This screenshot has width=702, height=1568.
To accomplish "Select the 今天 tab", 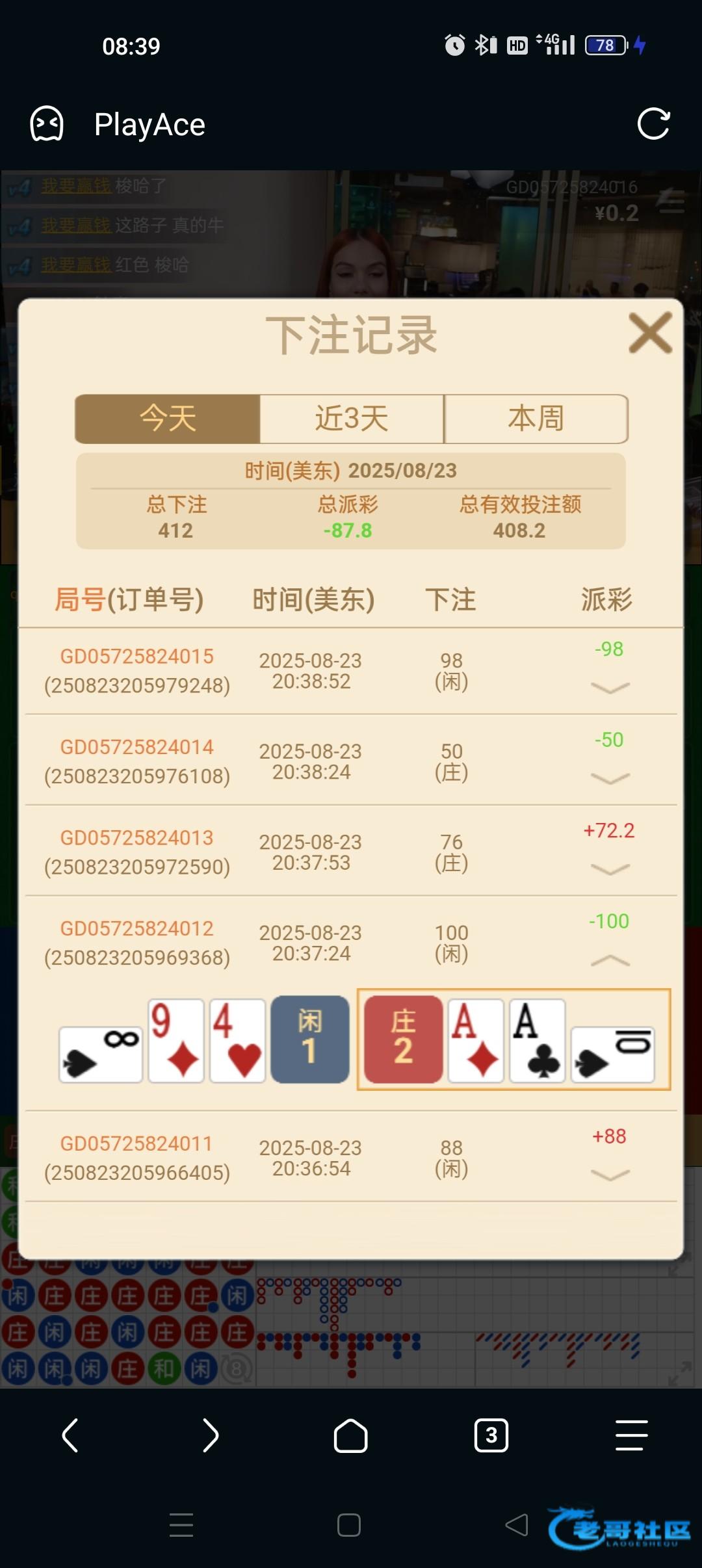I will pyautogui.click(x=168, y=419).
